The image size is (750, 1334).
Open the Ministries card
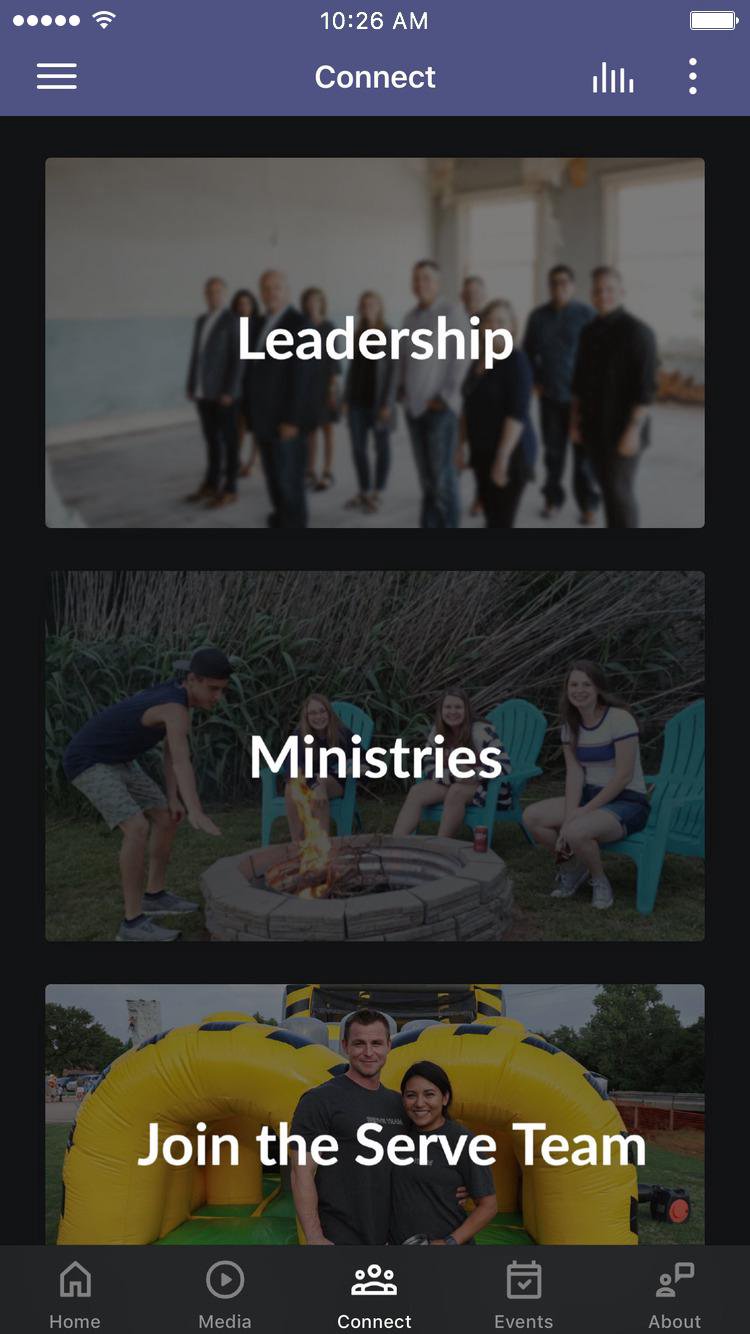coord(375,756)
